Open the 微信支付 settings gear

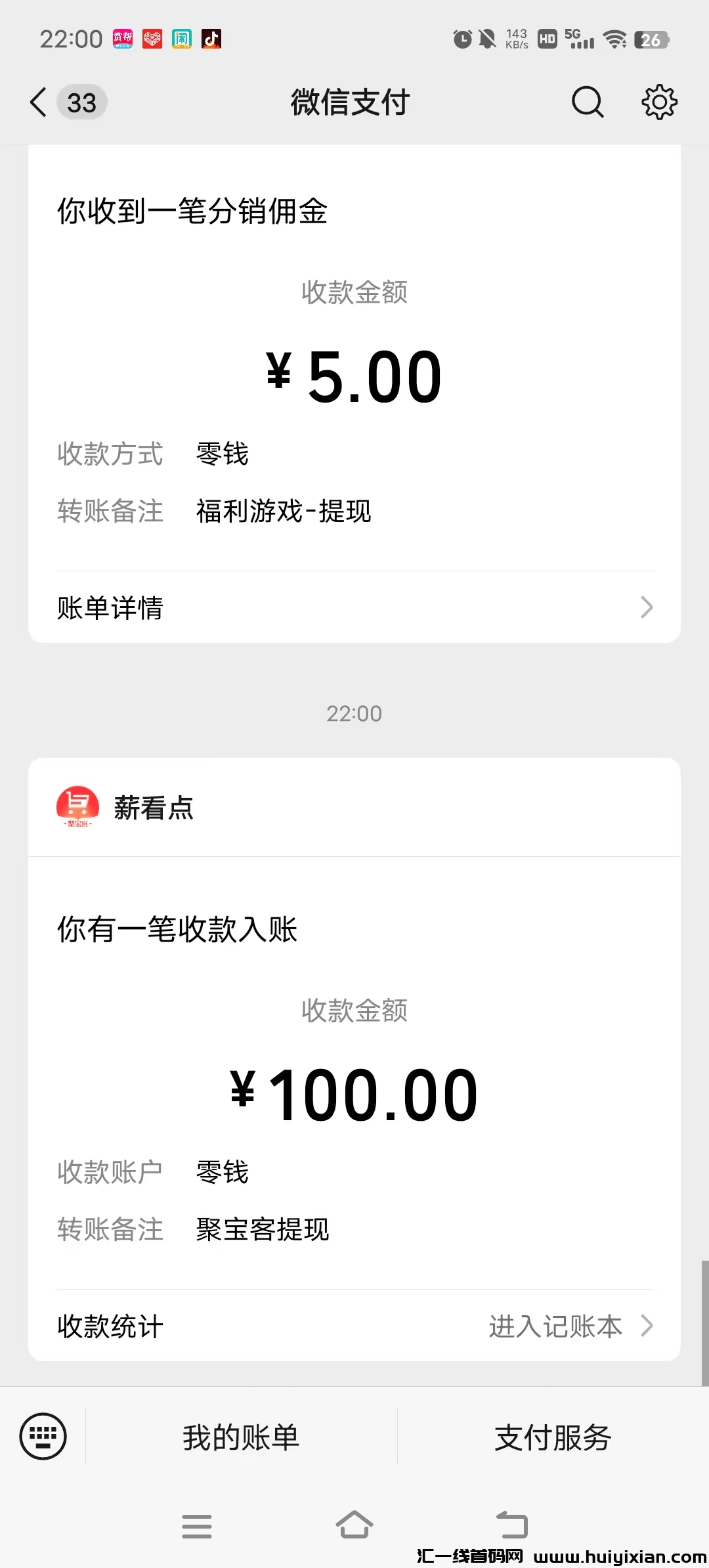[x=660, y=102]
